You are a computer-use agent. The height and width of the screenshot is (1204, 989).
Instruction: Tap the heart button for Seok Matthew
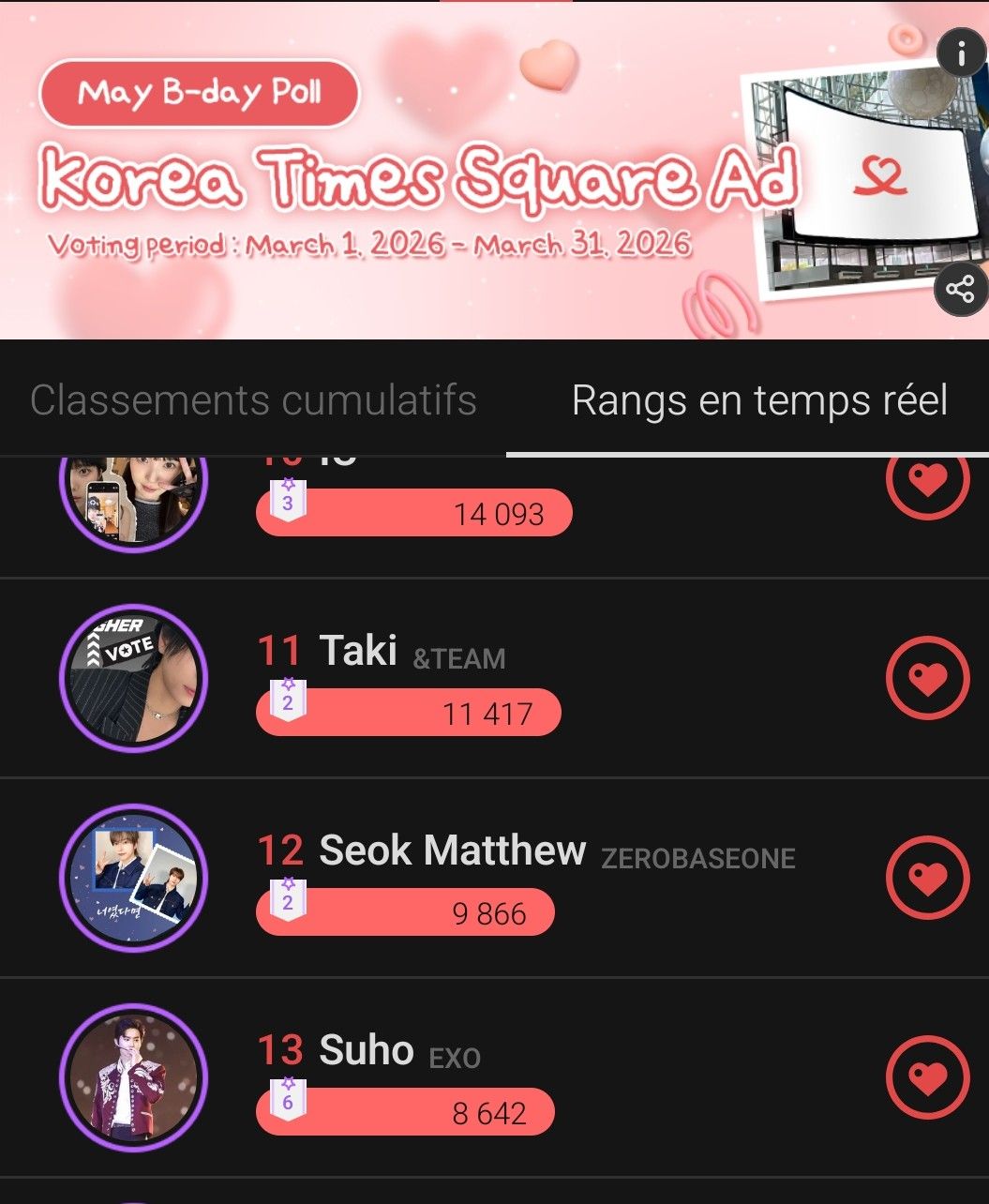[928, 878]
